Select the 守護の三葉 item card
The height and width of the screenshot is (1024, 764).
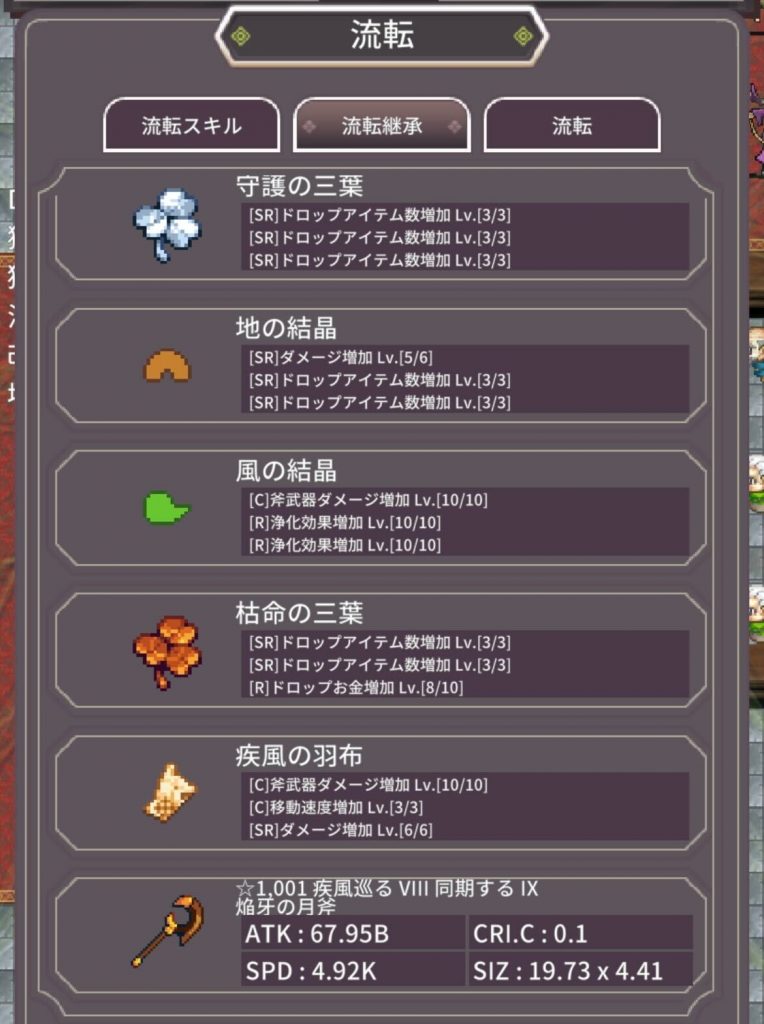tap(384, 225)
